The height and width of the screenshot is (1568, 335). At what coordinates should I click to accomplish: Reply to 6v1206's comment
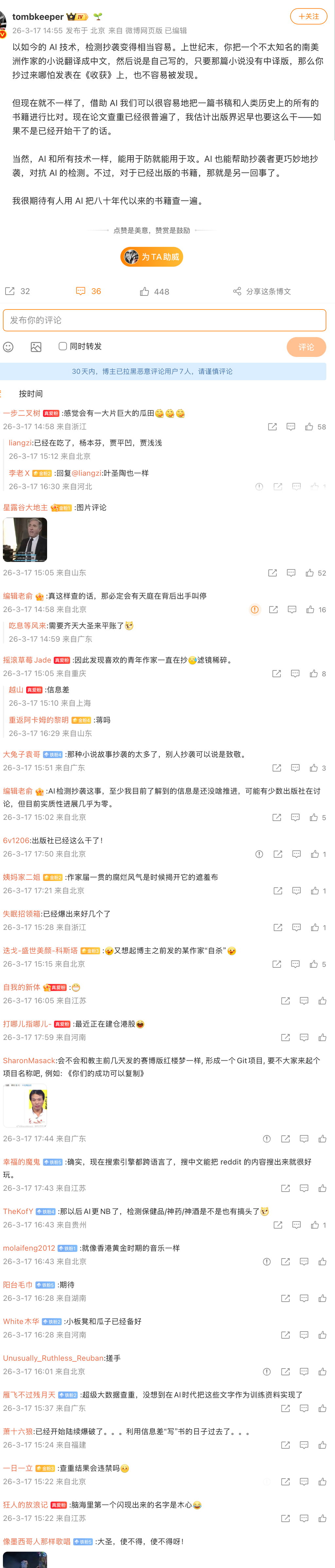(x=296, y=854)
